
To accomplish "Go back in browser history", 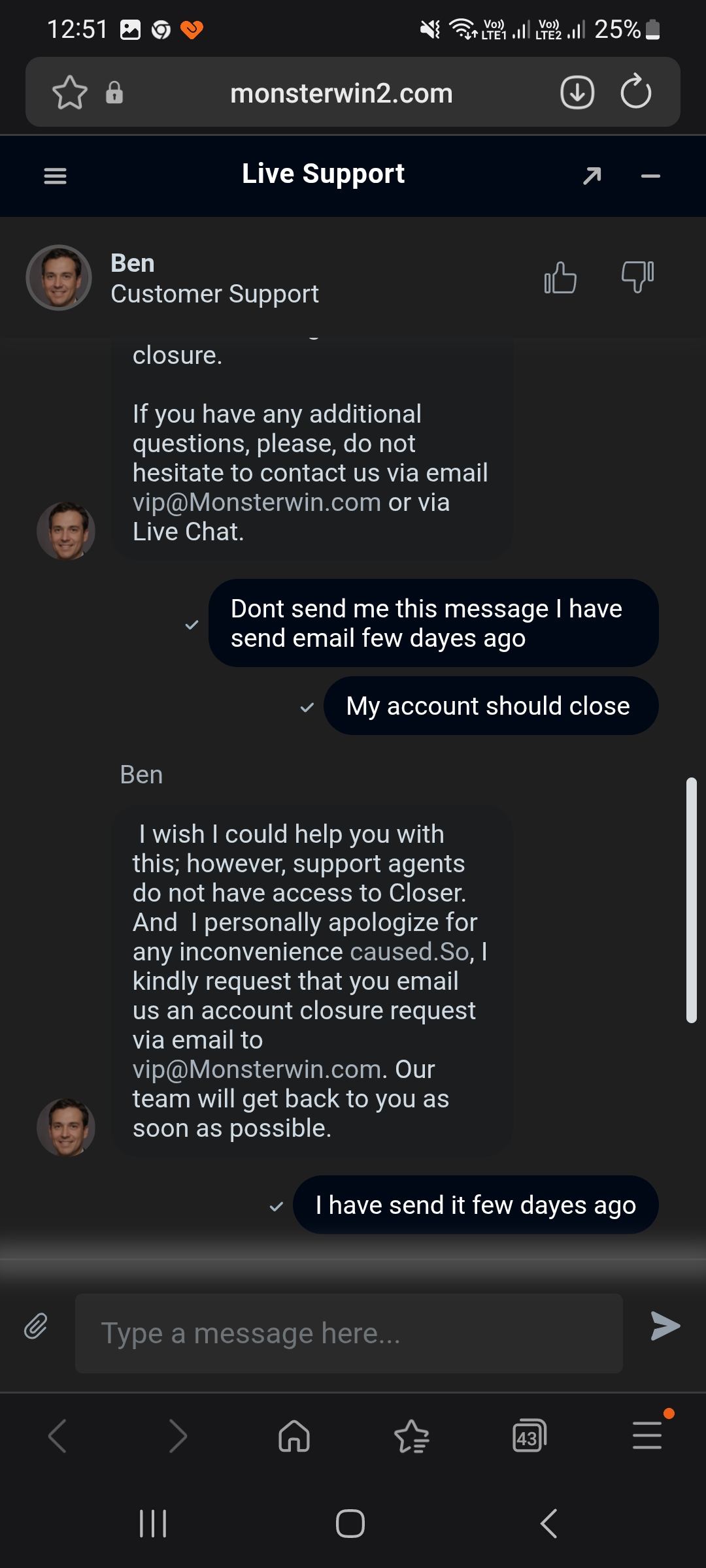I will [x=58, y=1436].
